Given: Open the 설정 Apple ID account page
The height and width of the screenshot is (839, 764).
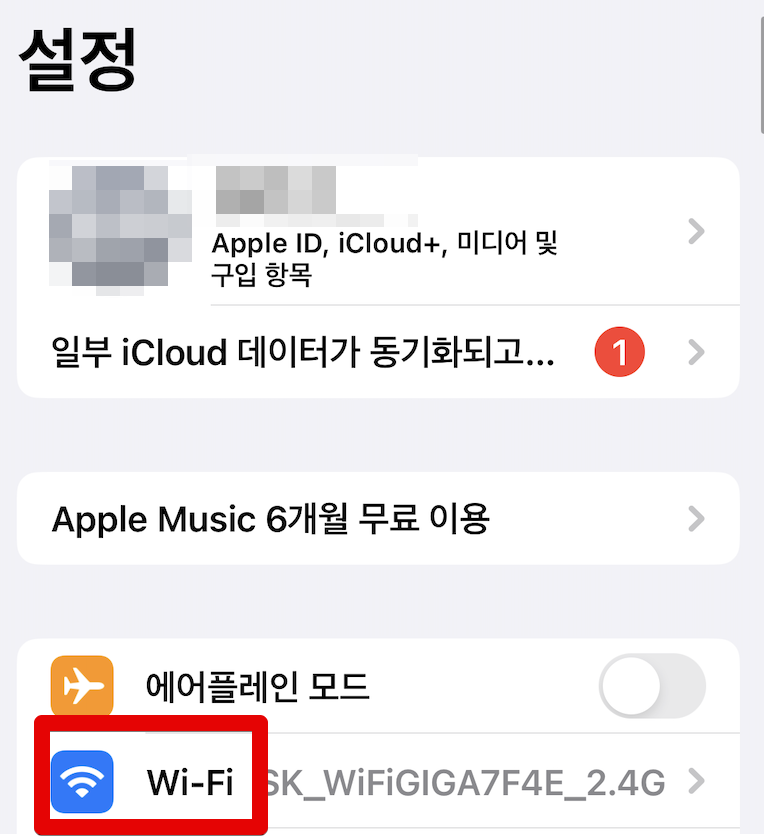Looking at the screenshot, I should pyautogui.click(x=380, y=231).
